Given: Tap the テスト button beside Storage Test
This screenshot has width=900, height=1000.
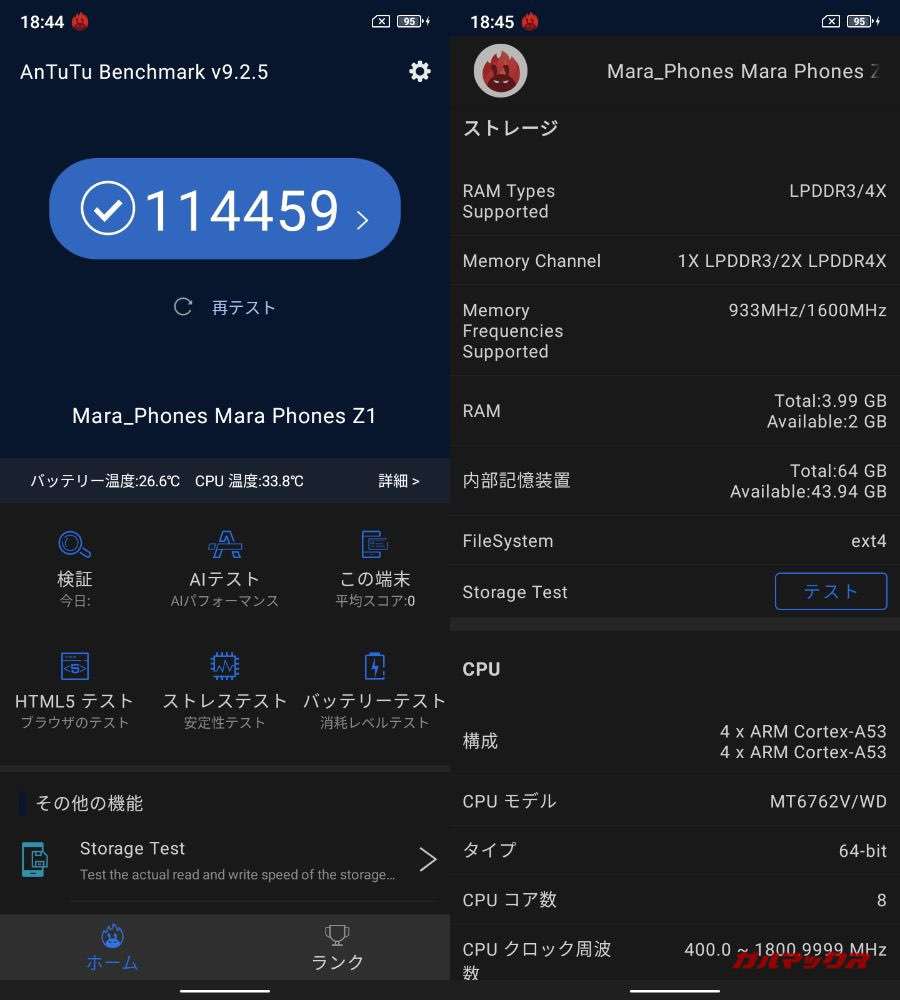Looking at the screenshot, I should [830, 591].
